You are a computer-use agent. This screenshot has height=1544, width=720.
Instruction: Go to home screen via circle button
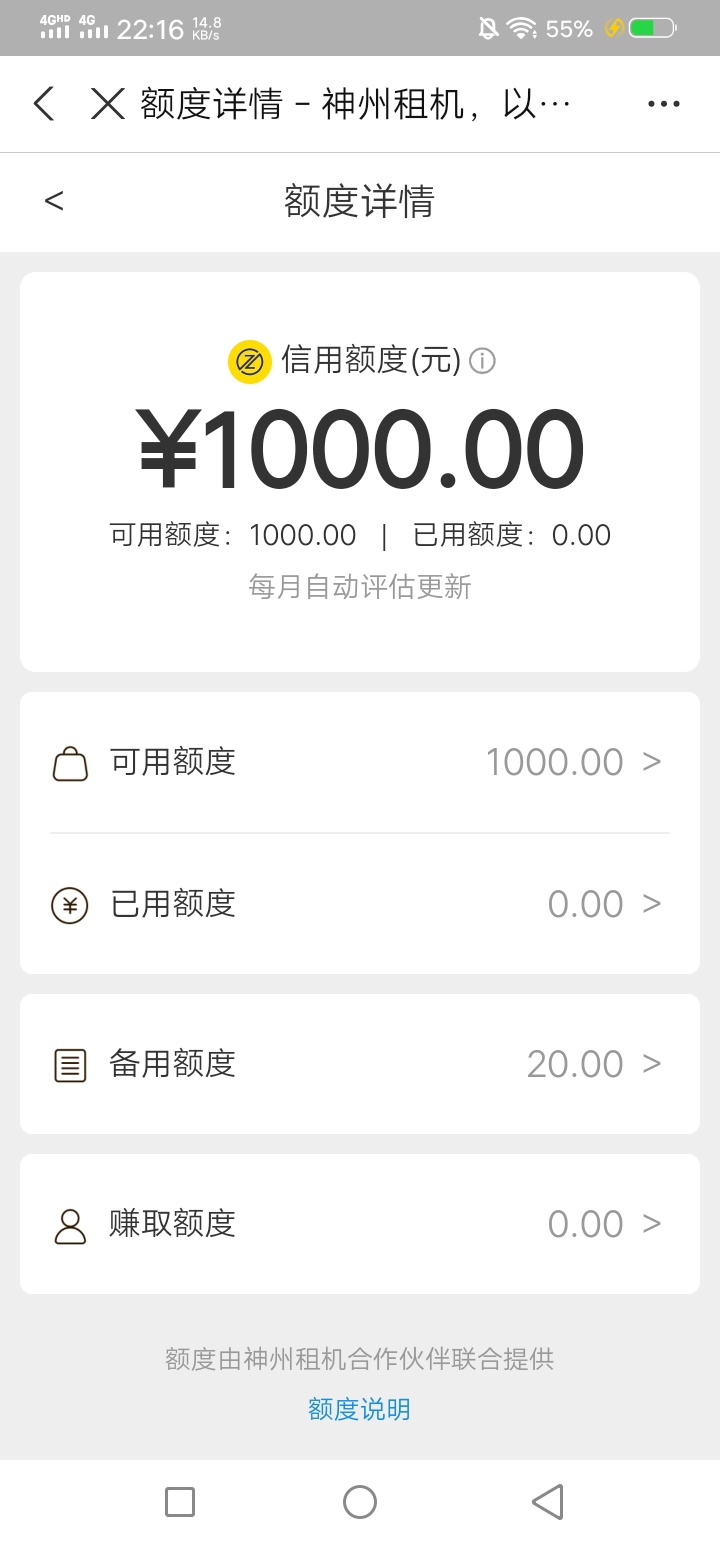coord(360,1502)
